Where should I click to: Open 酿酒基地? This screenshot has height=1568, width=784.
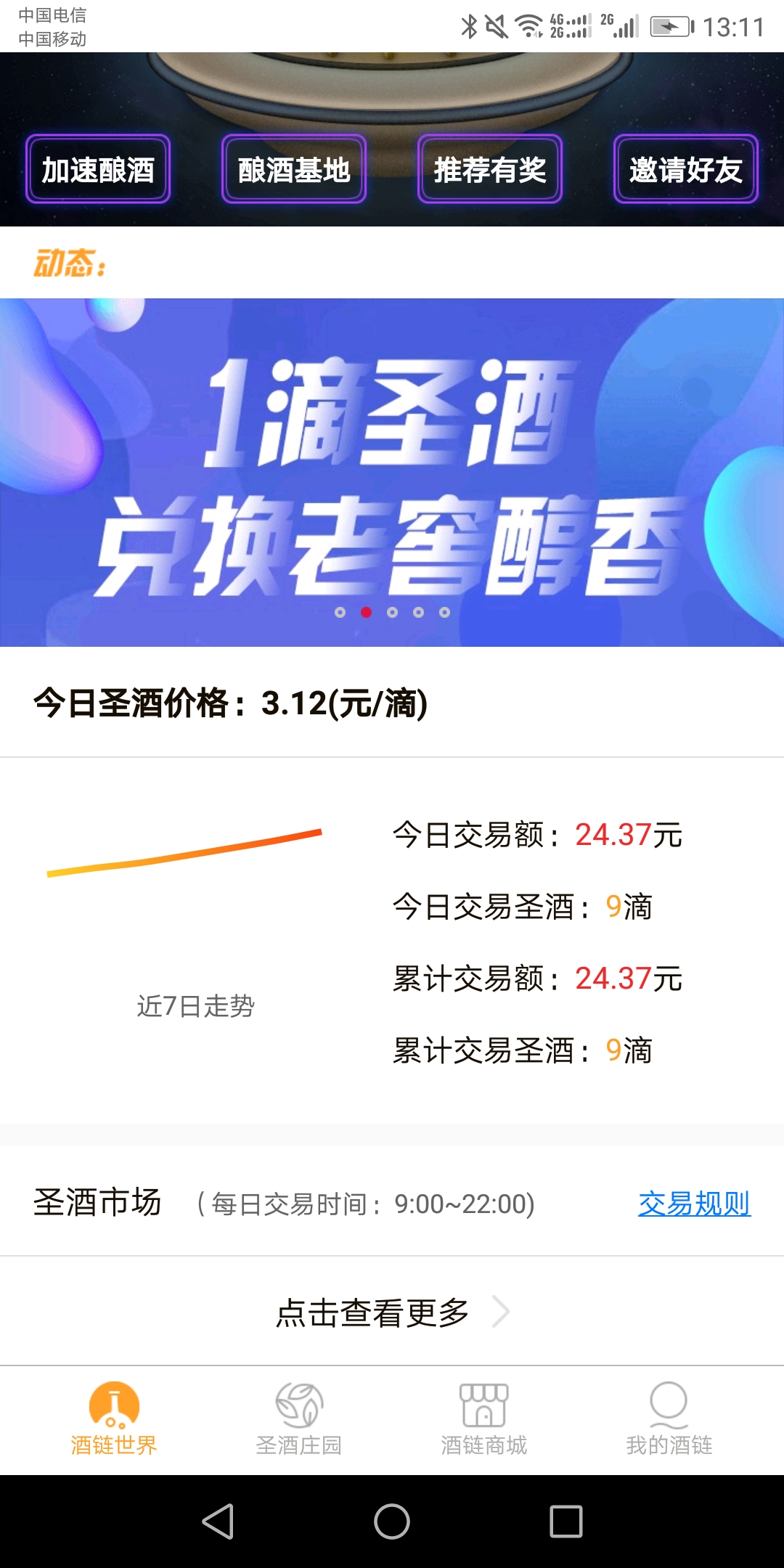point(294,170)
